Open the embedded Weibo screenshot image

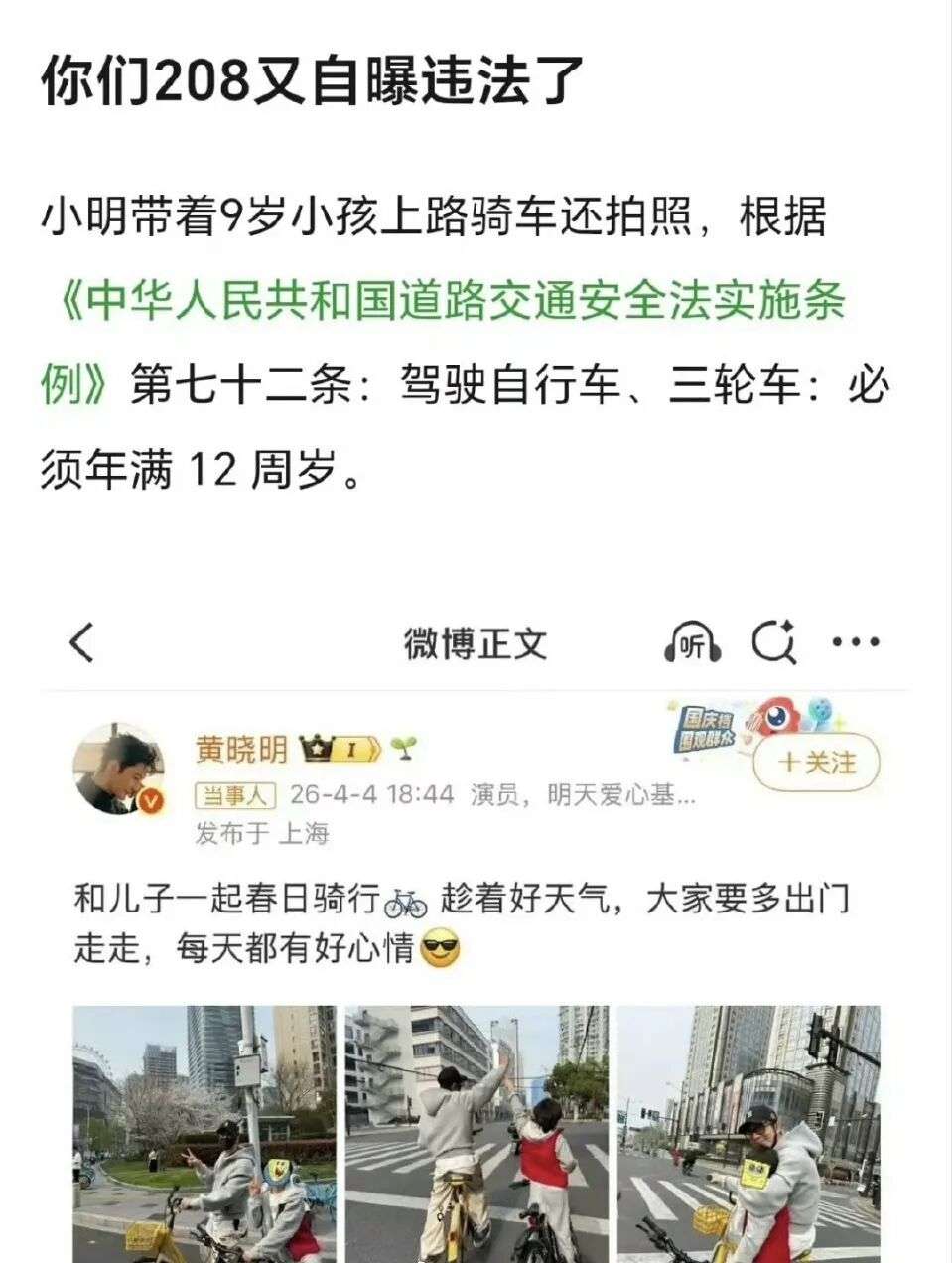(476, 923)
